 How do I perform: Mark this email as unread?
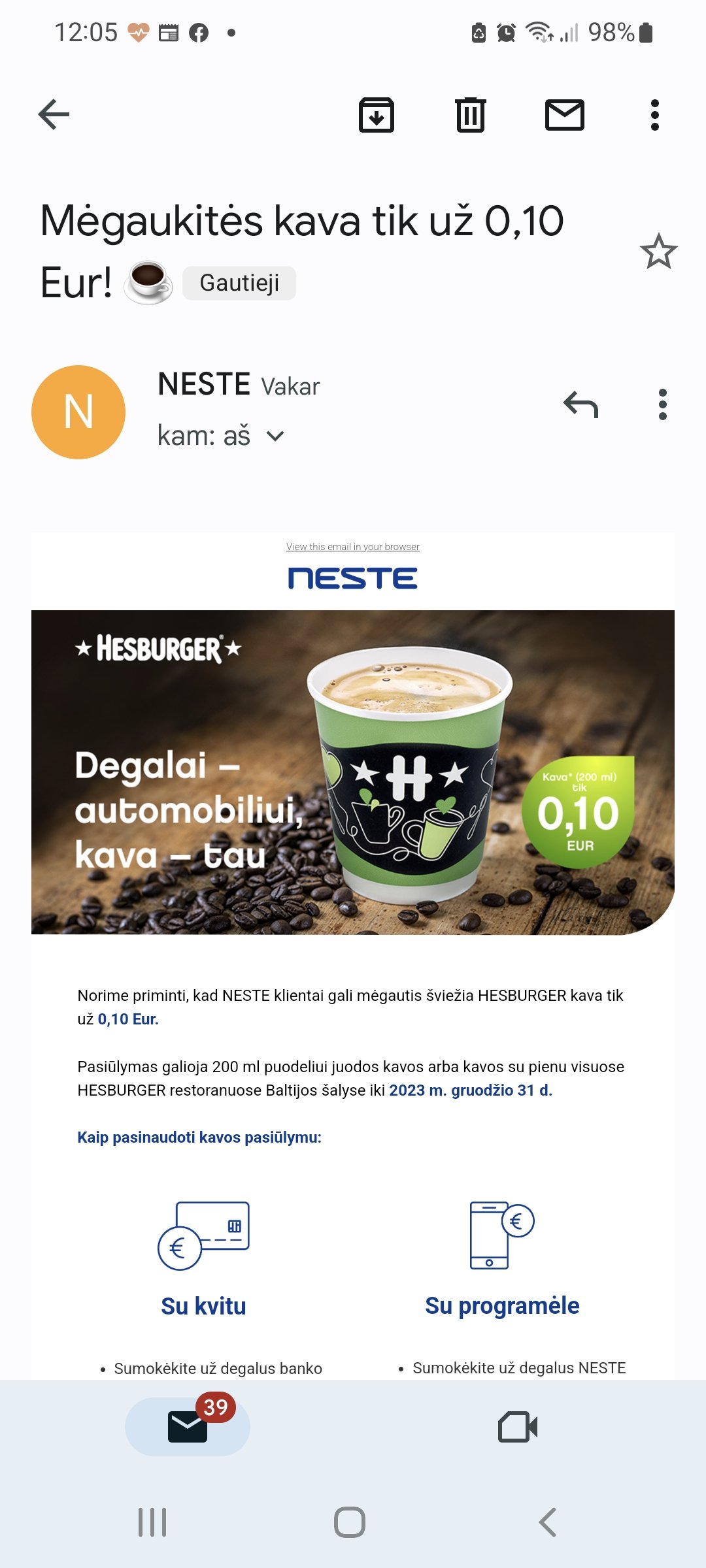tap(565, 115)
